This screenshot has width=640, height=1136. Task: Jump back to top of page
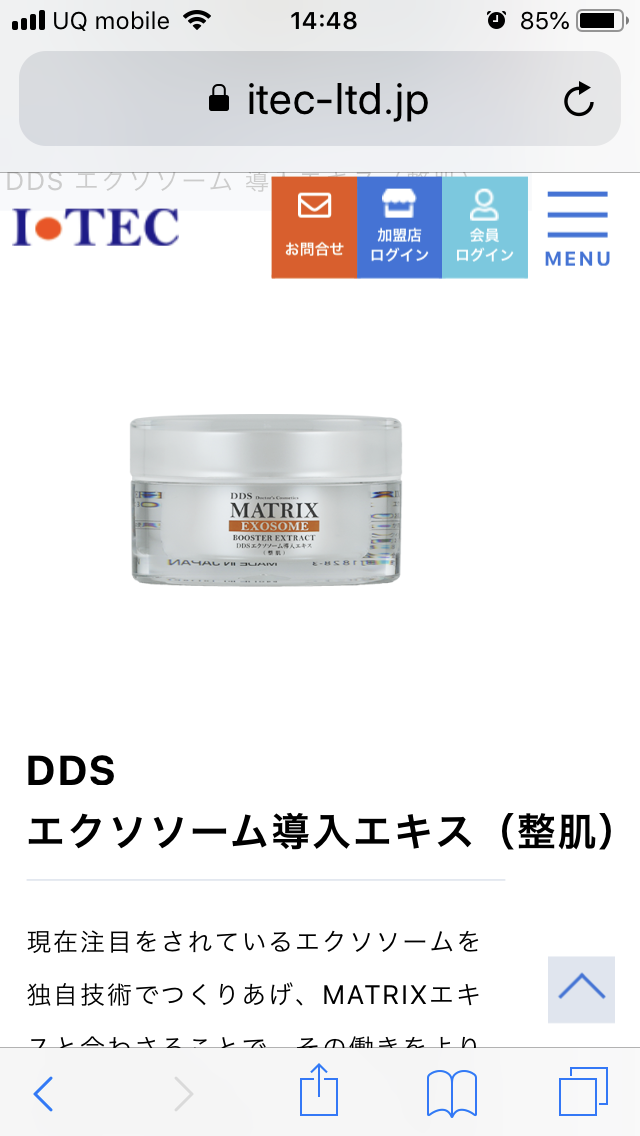click(581, 989)
